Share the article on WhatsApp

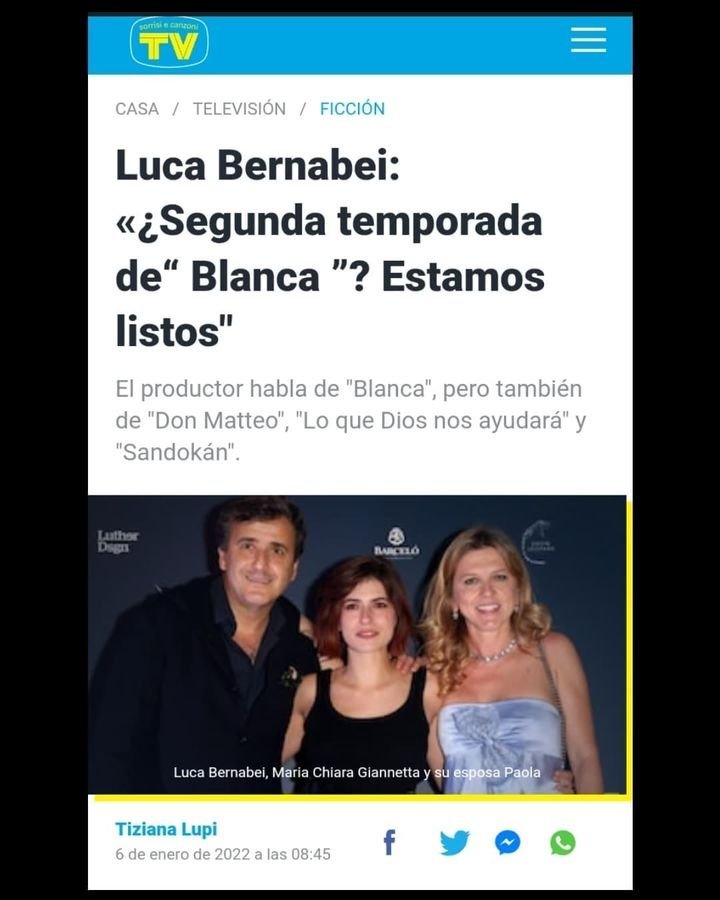tap(563, 843)
